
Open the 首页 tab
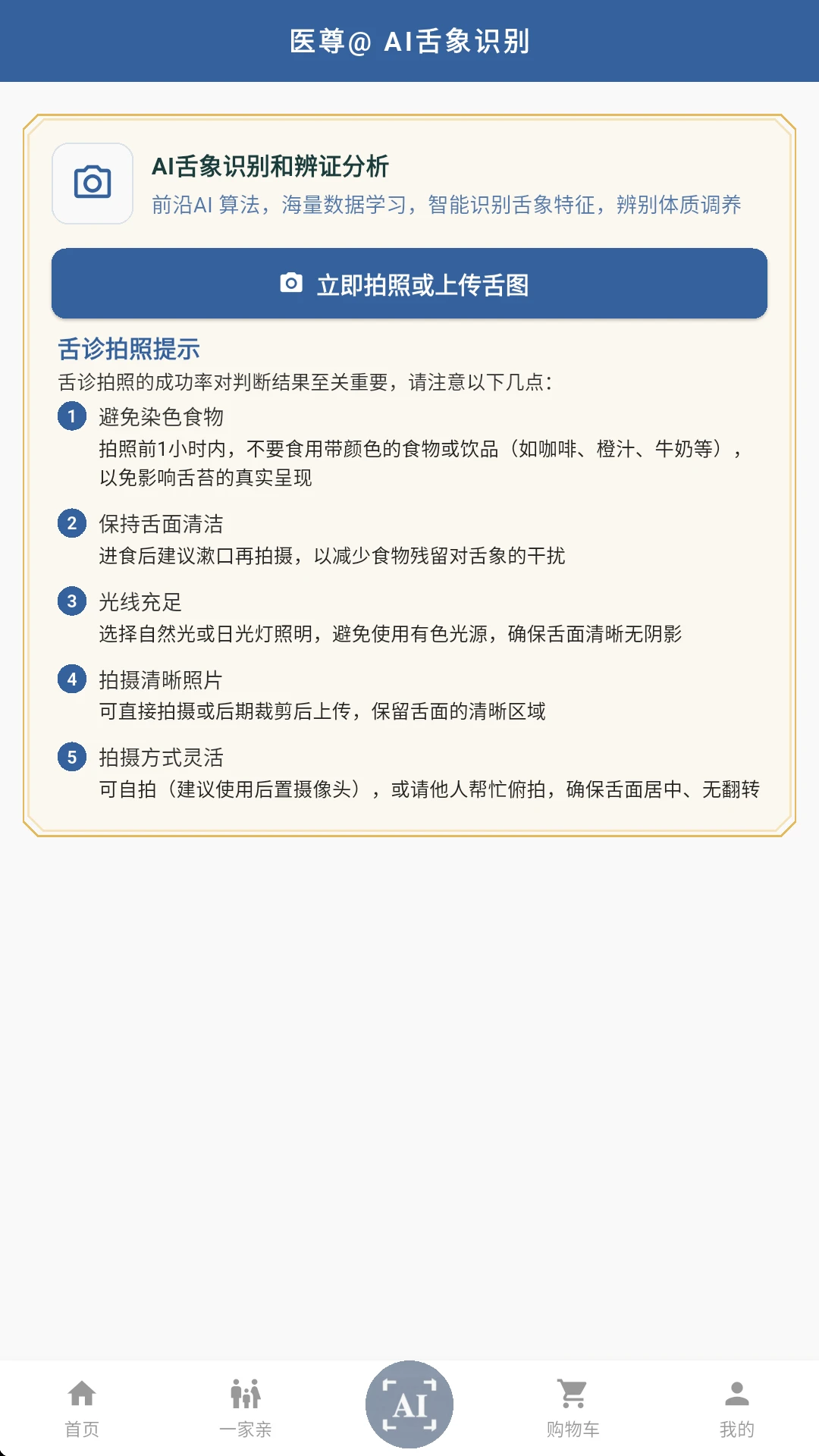(82, 1408)
